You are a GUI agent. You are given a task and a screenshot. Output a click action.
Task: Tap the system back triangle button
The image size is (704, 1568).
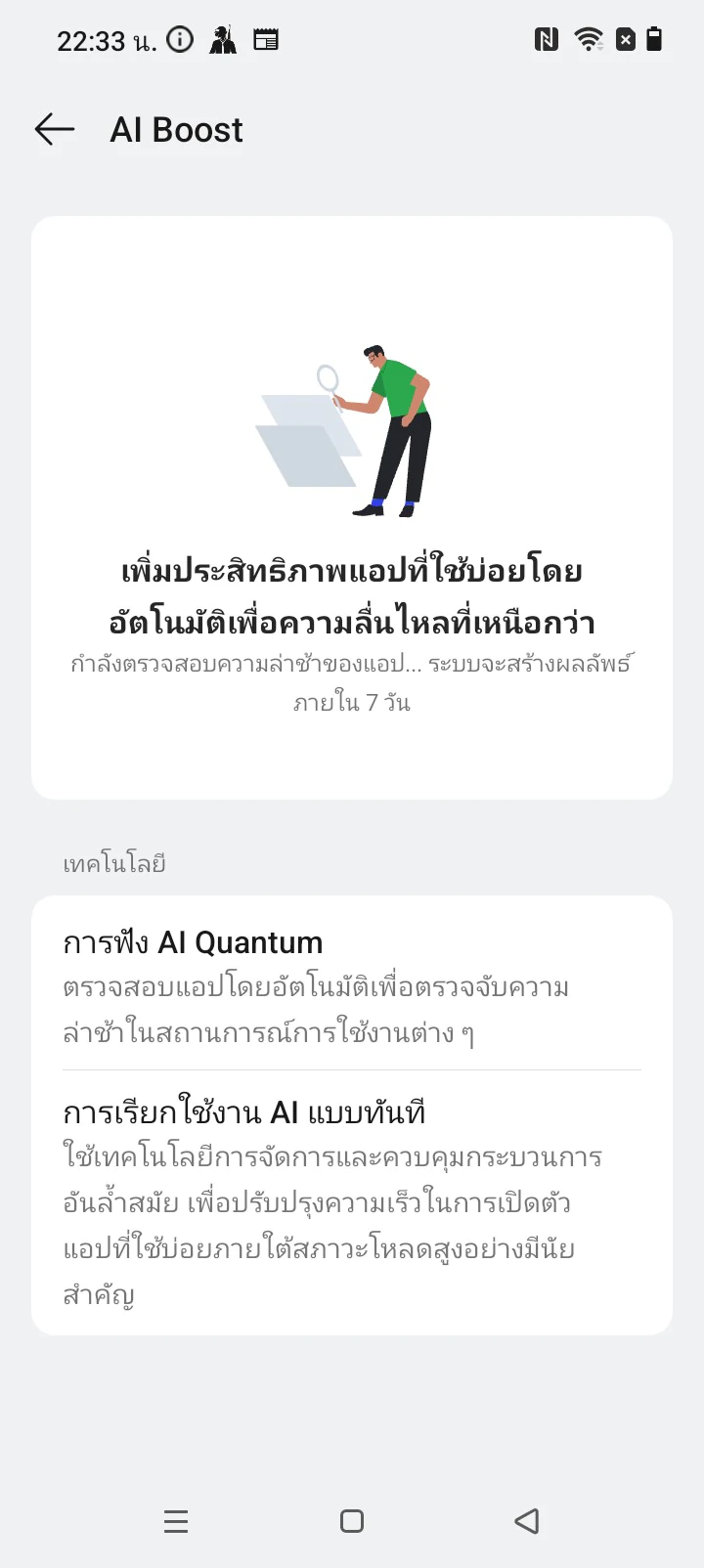pos(527,1521)
